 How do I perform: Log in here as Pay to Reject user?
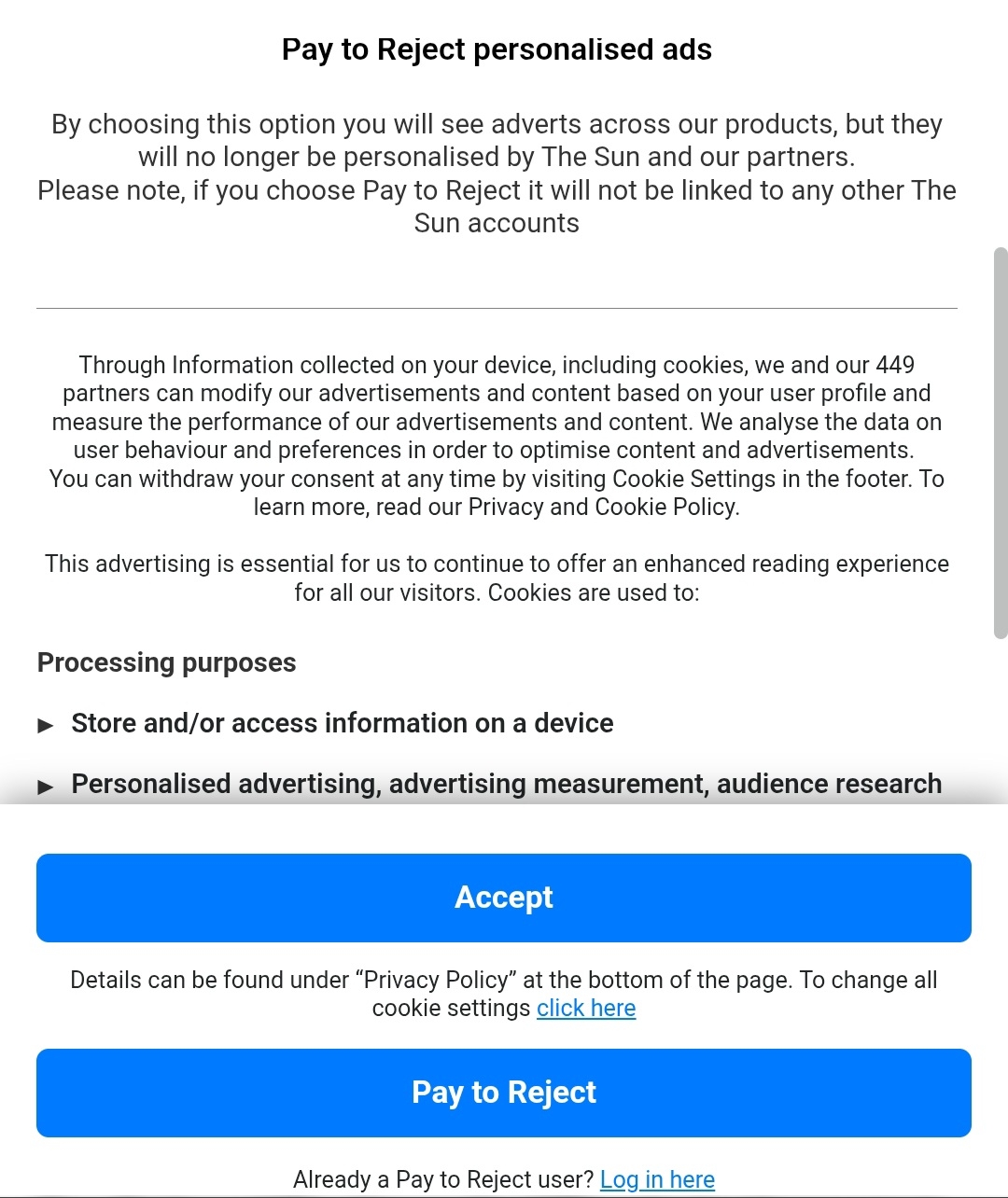coord(657,1180)
